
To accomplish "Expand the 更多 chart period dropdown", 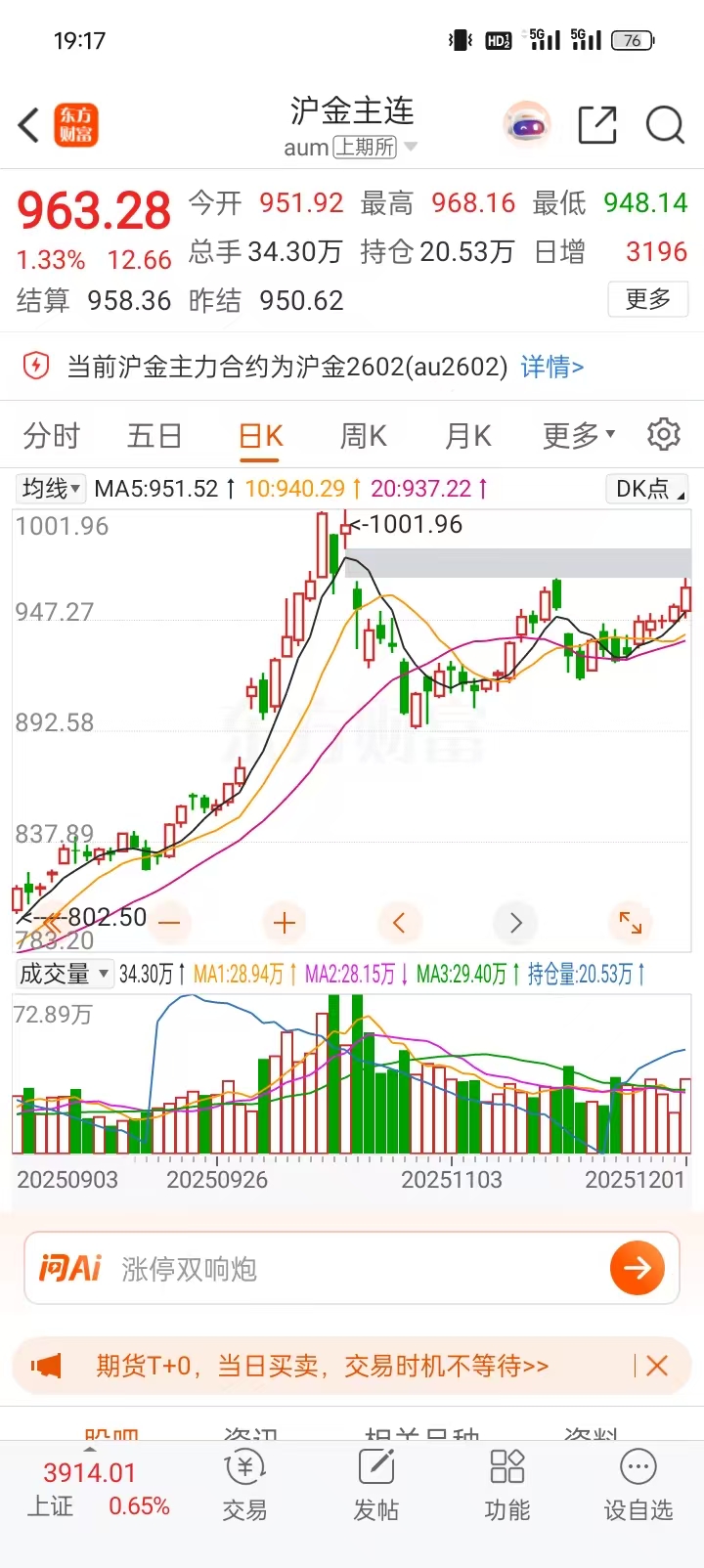I will click(578, 435).
